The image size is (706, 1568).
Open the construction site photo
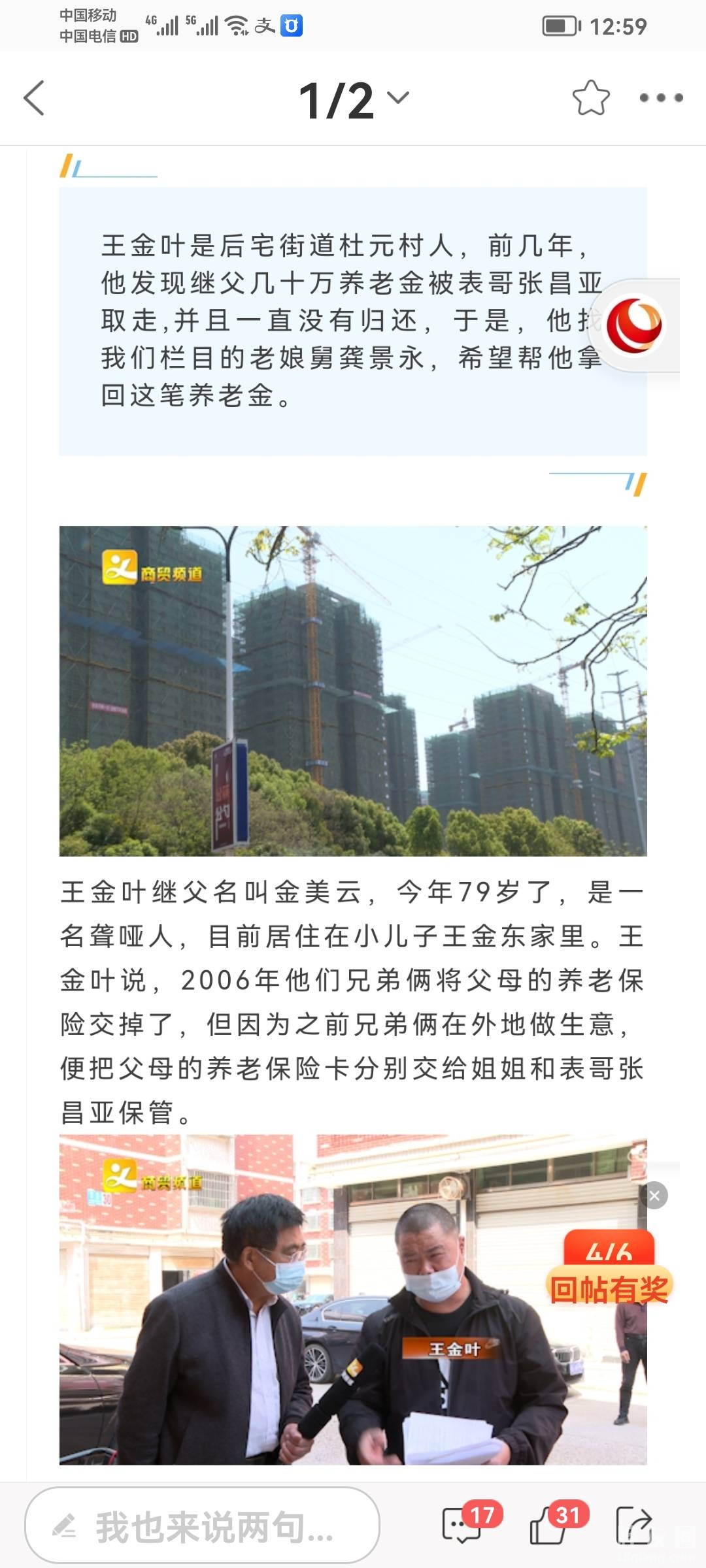coord(353,691)
